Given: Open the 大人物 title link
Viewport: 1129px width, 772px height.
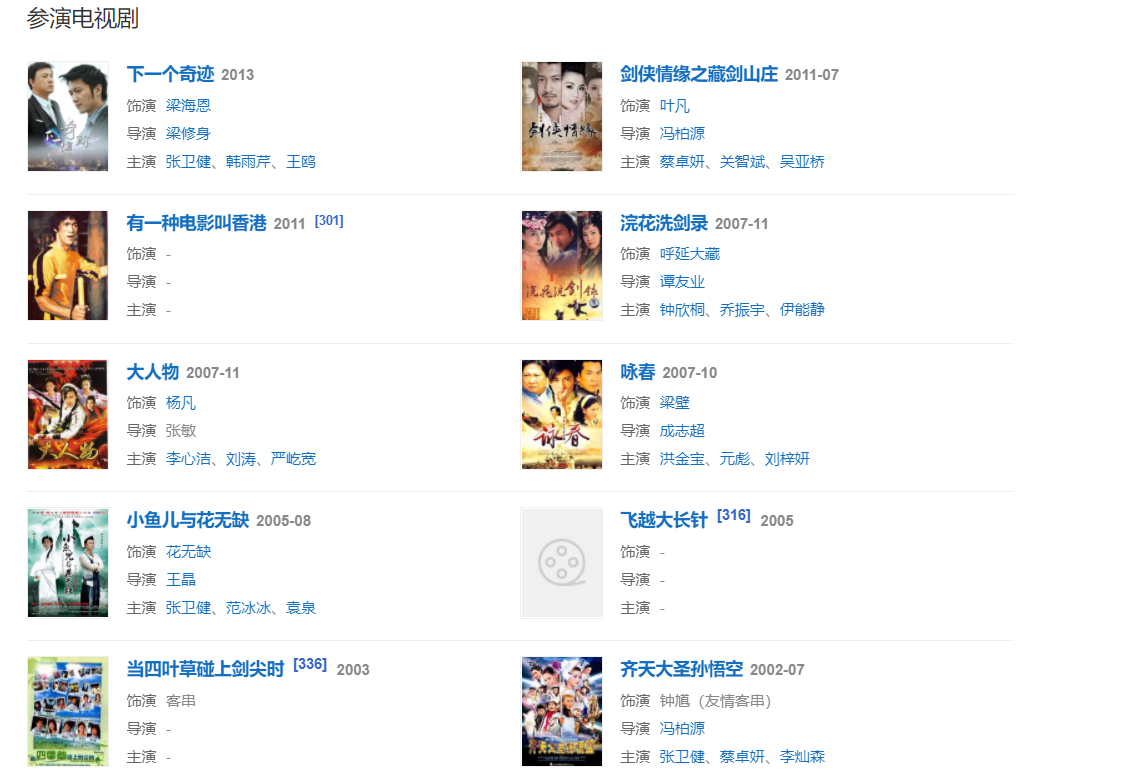Looking at the screenshot, I should (152, 372).
